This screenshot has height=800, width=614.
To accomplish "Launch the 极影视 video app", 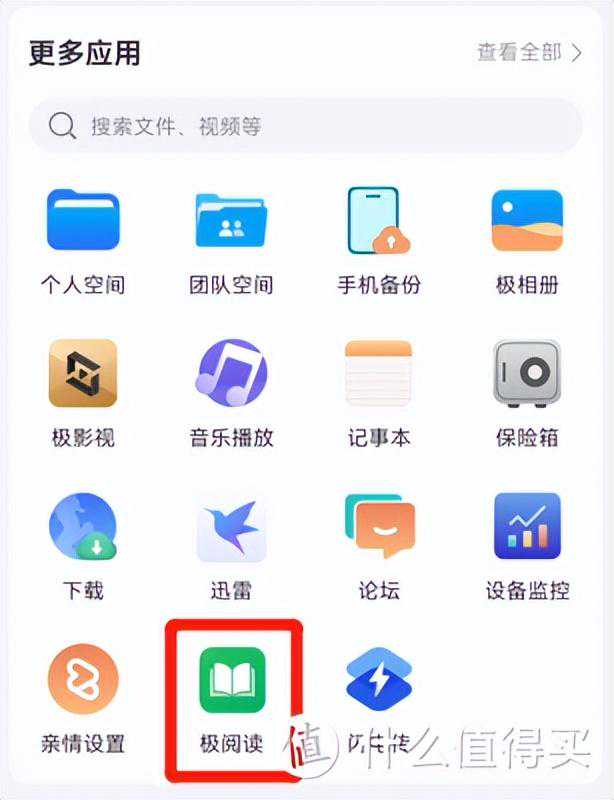I will pos(83,374).
